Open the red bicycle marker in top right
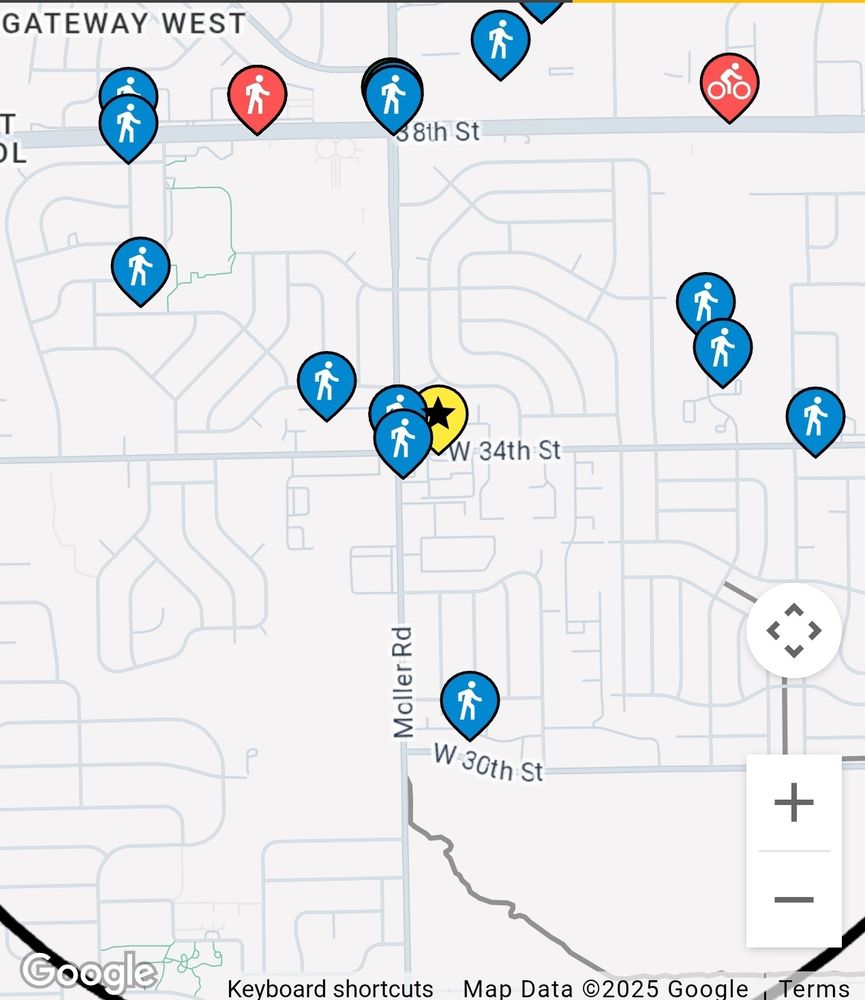Viewport: 865px width, 1000px height. click(x=729, y=88)
